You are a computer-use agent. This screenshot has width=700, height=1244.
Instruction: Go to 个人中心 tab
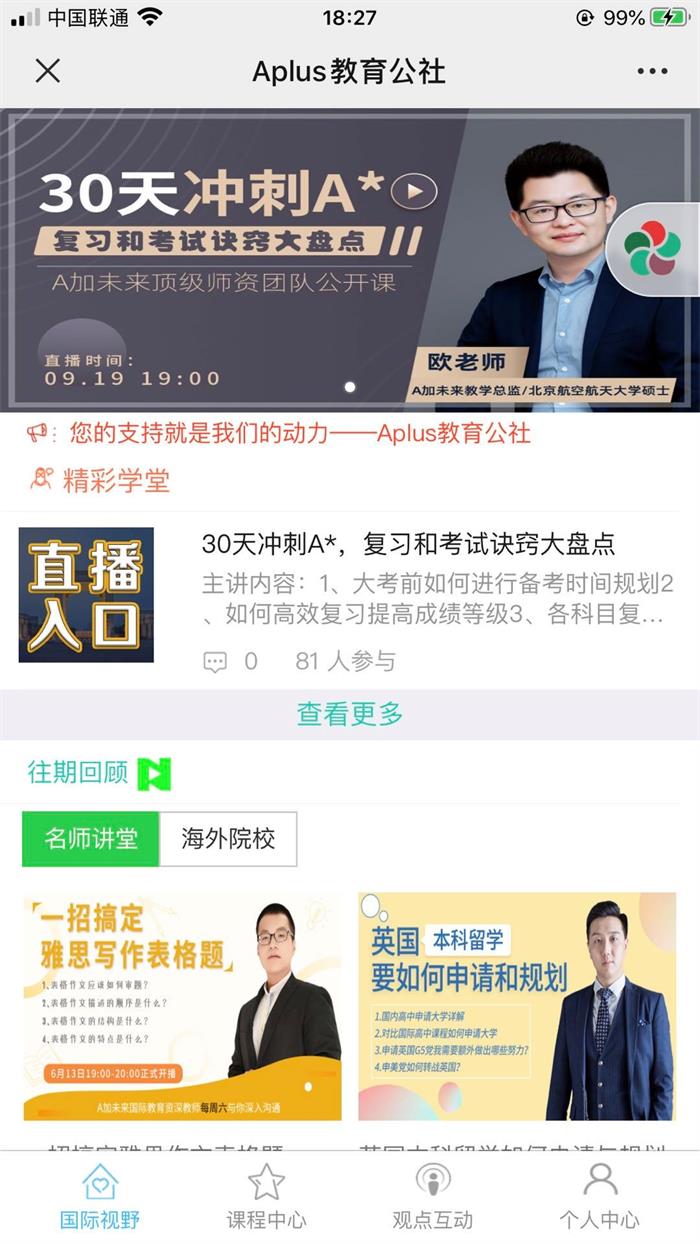pyautogui.click(x=599, y=1197)
